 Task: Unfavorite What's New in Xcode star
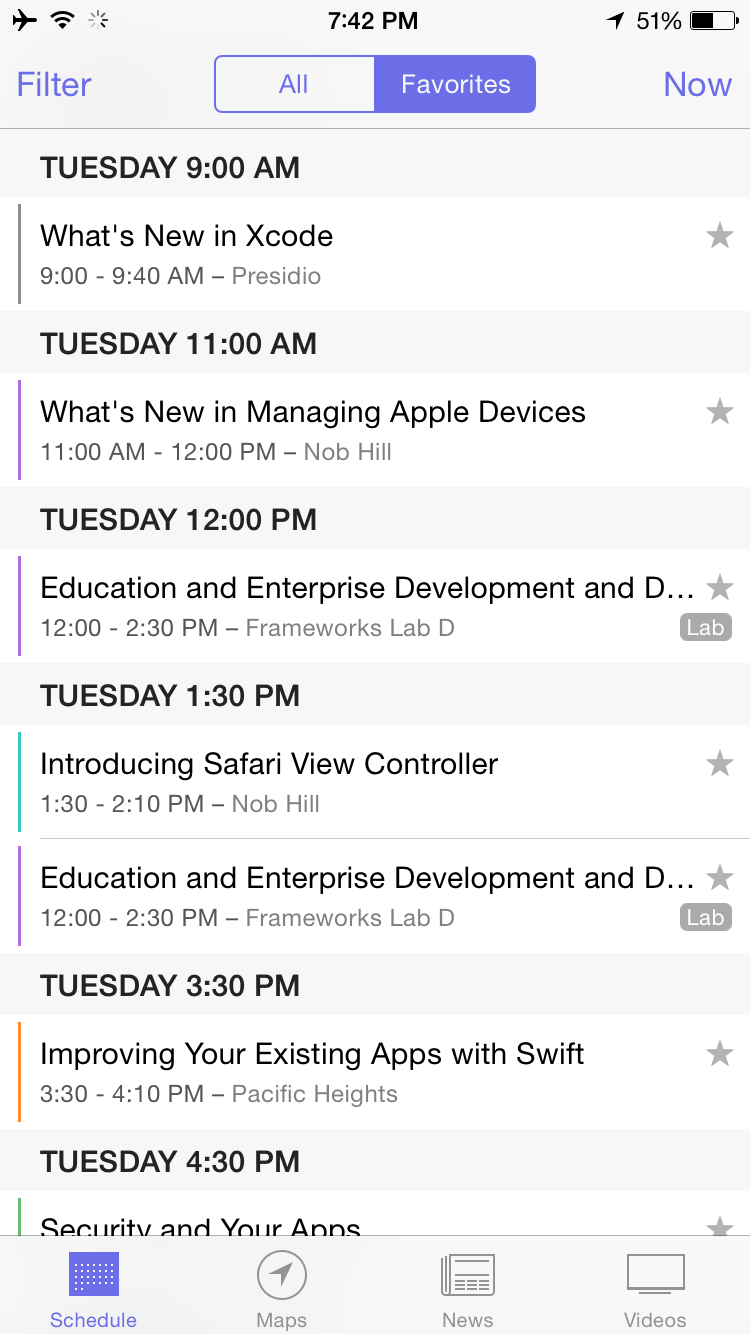point(720,236)
